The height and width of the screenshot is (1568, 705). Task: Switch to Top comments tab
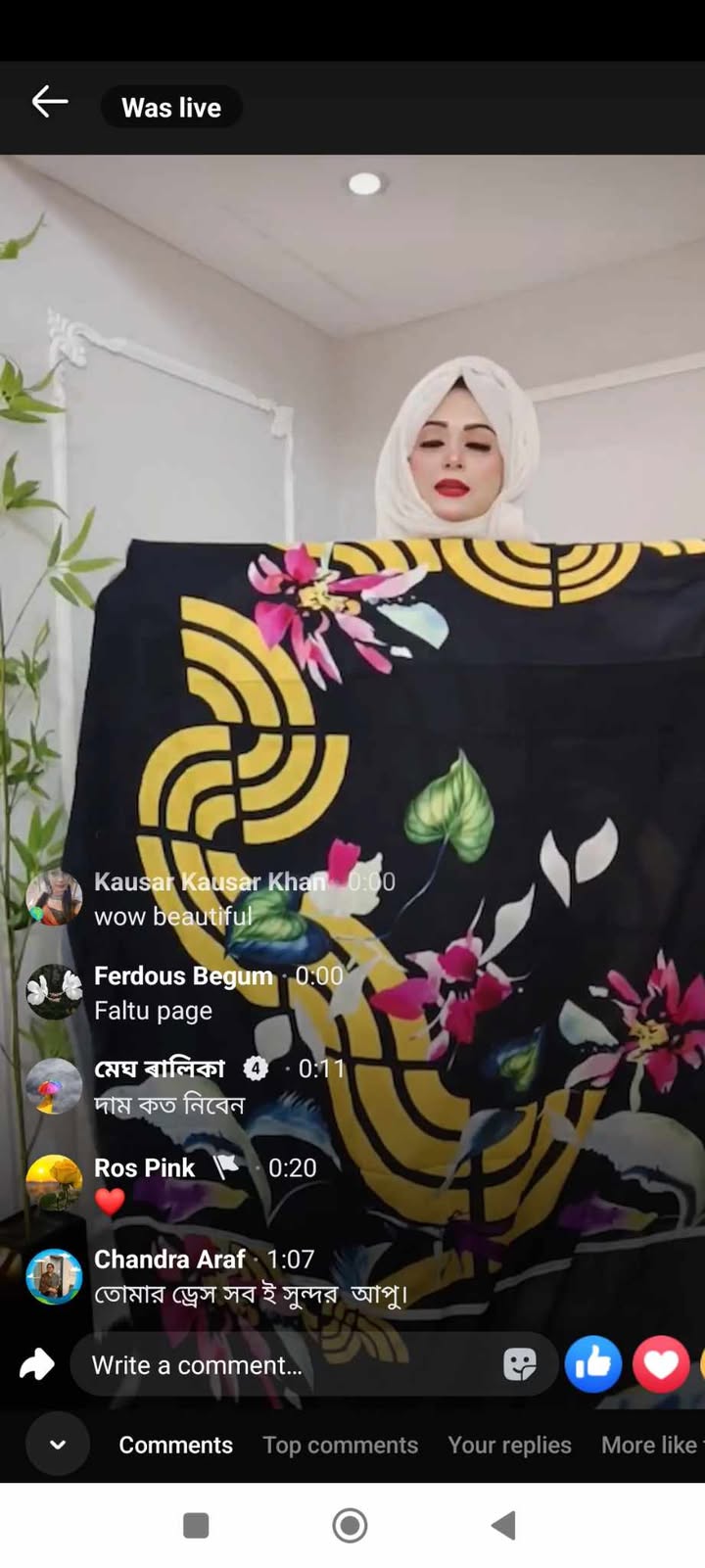click(340, 1445)
